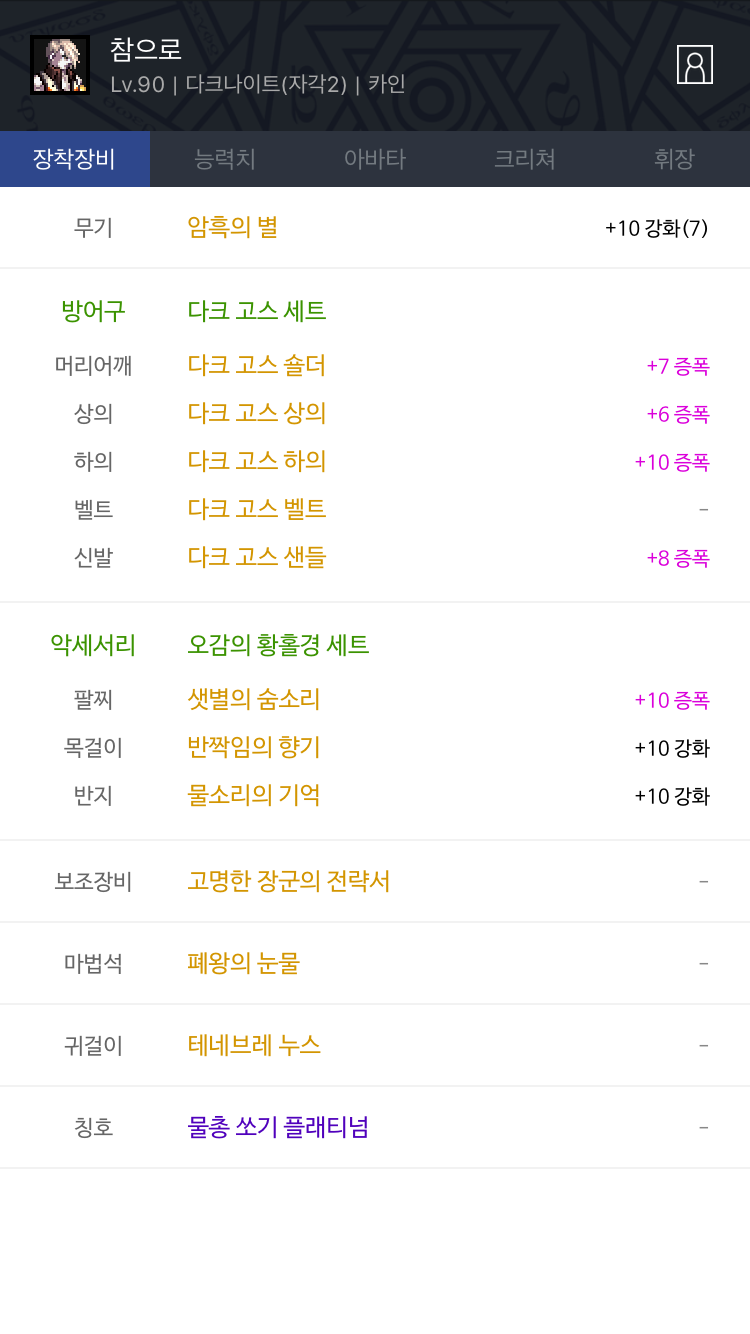The image size is (750, 1334).
Task: Open the ring 물소리의 기억
Action: [x=254, y=795]
